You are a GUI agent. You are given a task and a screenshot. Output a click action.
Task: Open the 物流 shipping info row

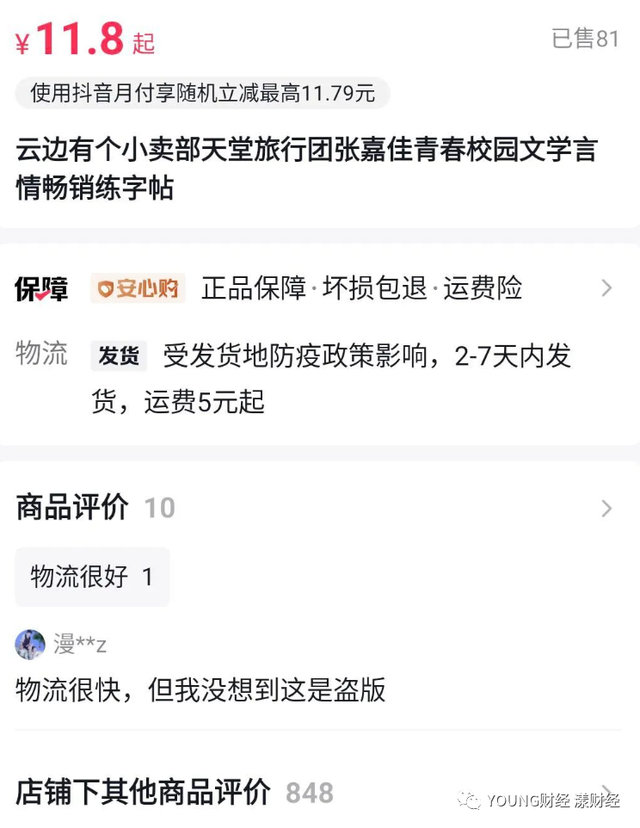pyautogui.click(x=320, y=379)
